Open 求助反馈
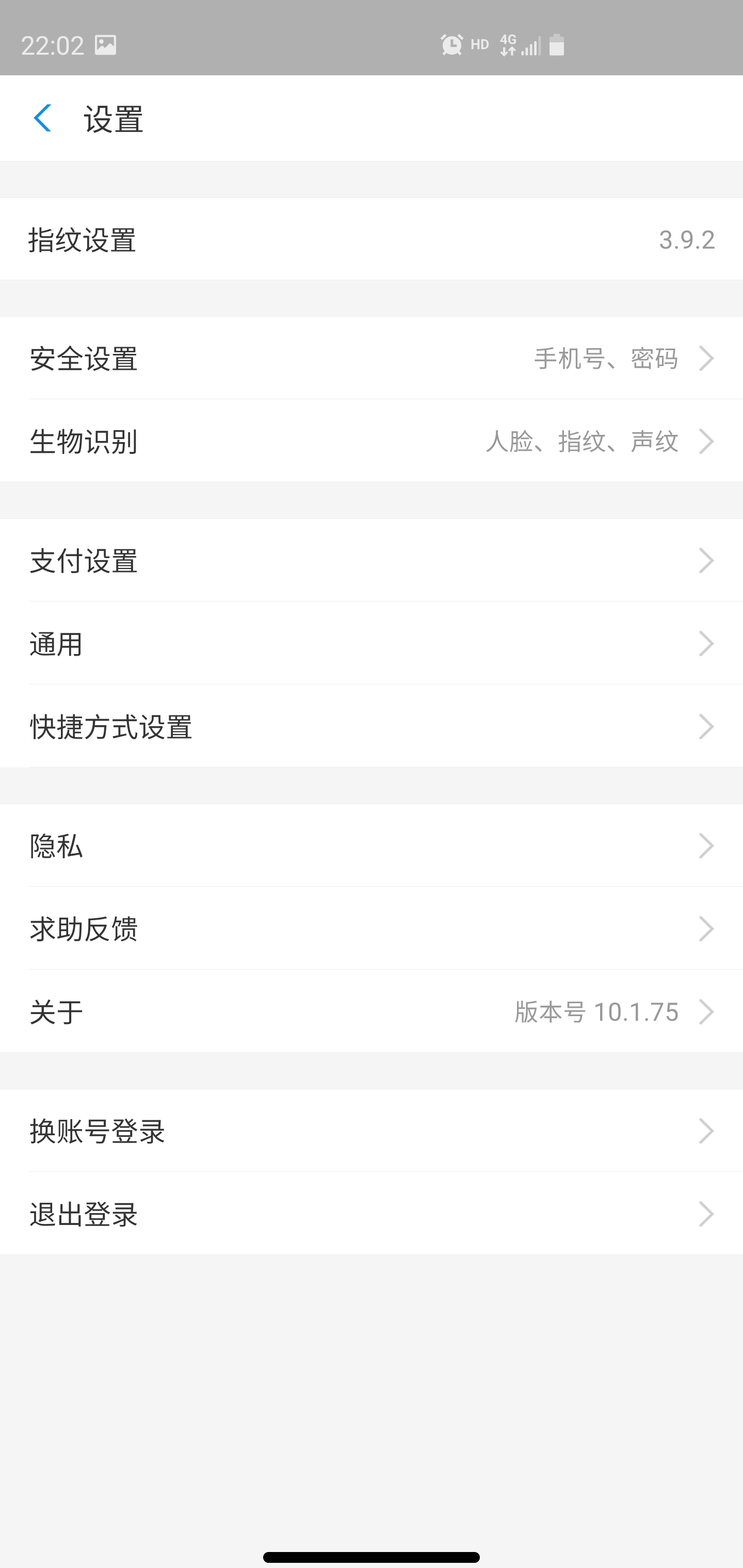 point(372,928)
